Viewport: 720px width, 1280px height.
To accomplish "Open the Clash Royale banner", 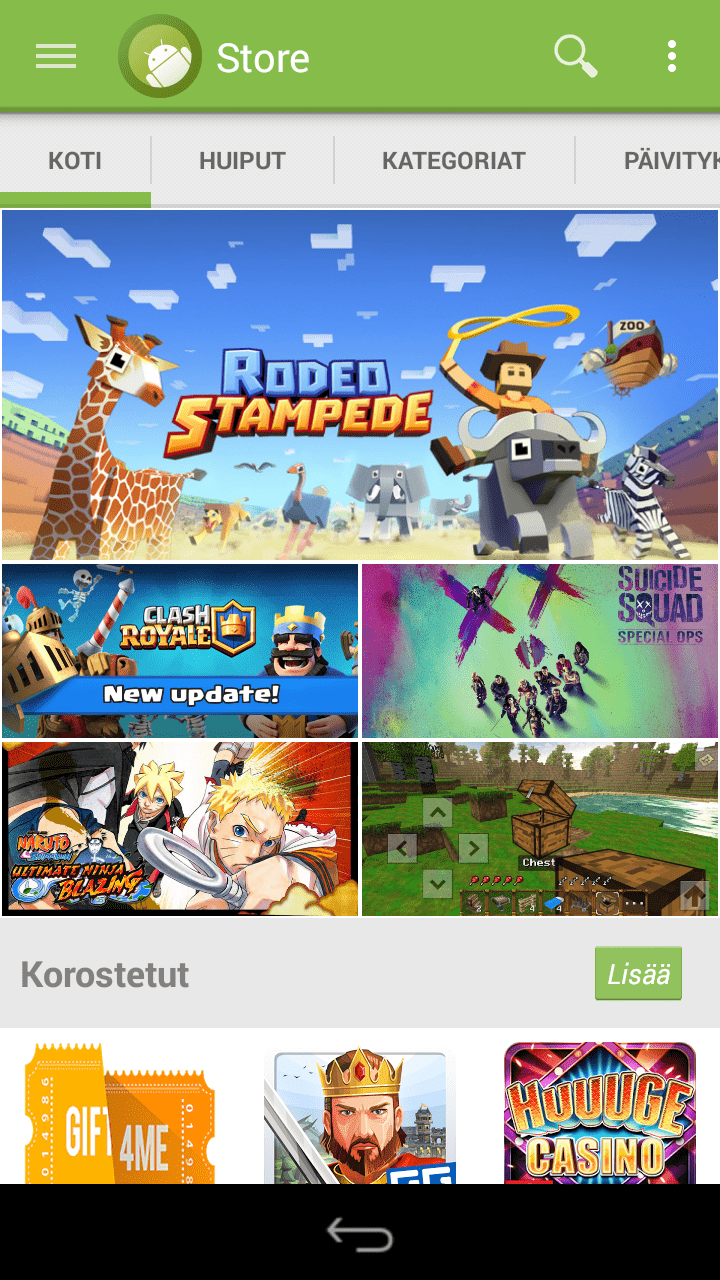I will click(180, 651).
